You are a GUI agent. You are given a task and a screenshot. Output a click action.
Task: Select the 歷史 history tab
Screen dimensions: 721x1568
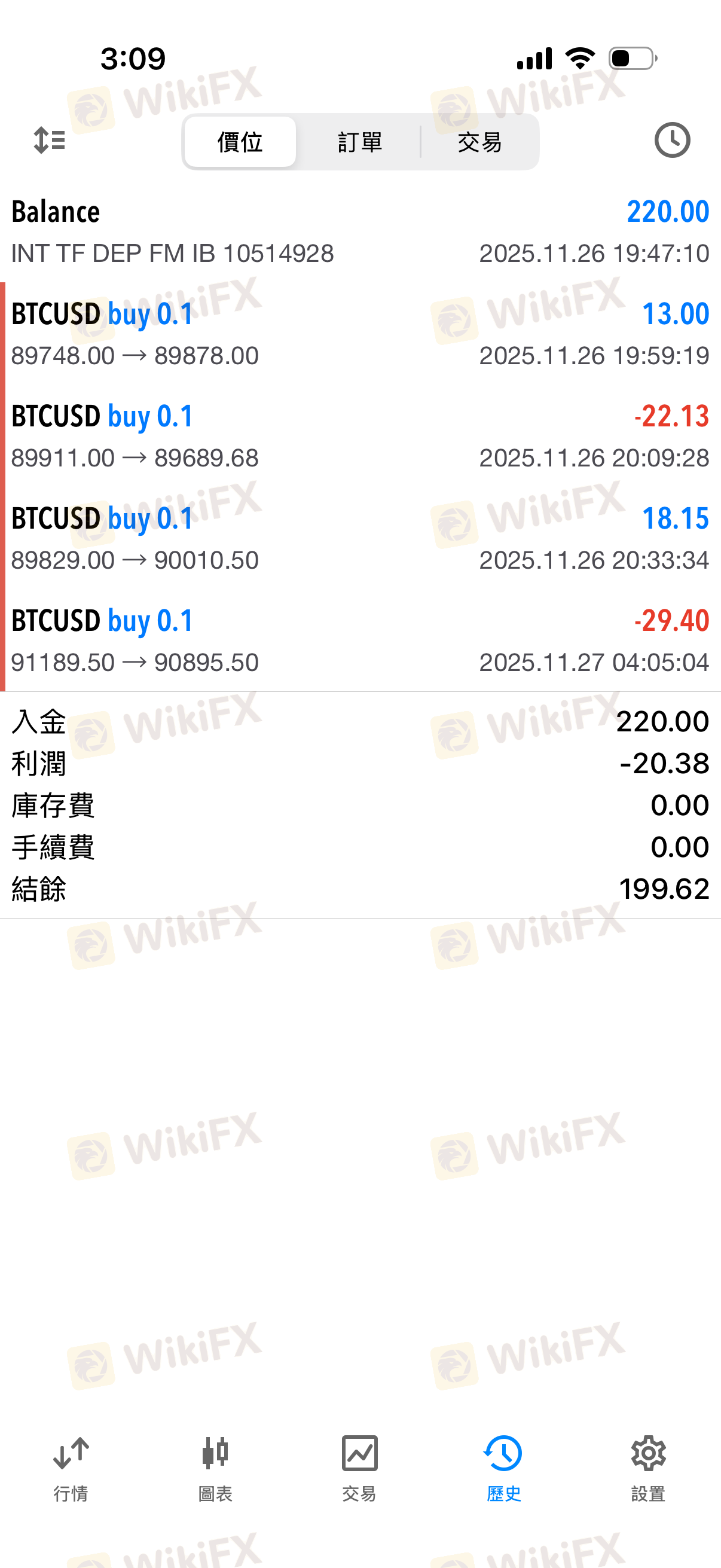click(504, 1468)
